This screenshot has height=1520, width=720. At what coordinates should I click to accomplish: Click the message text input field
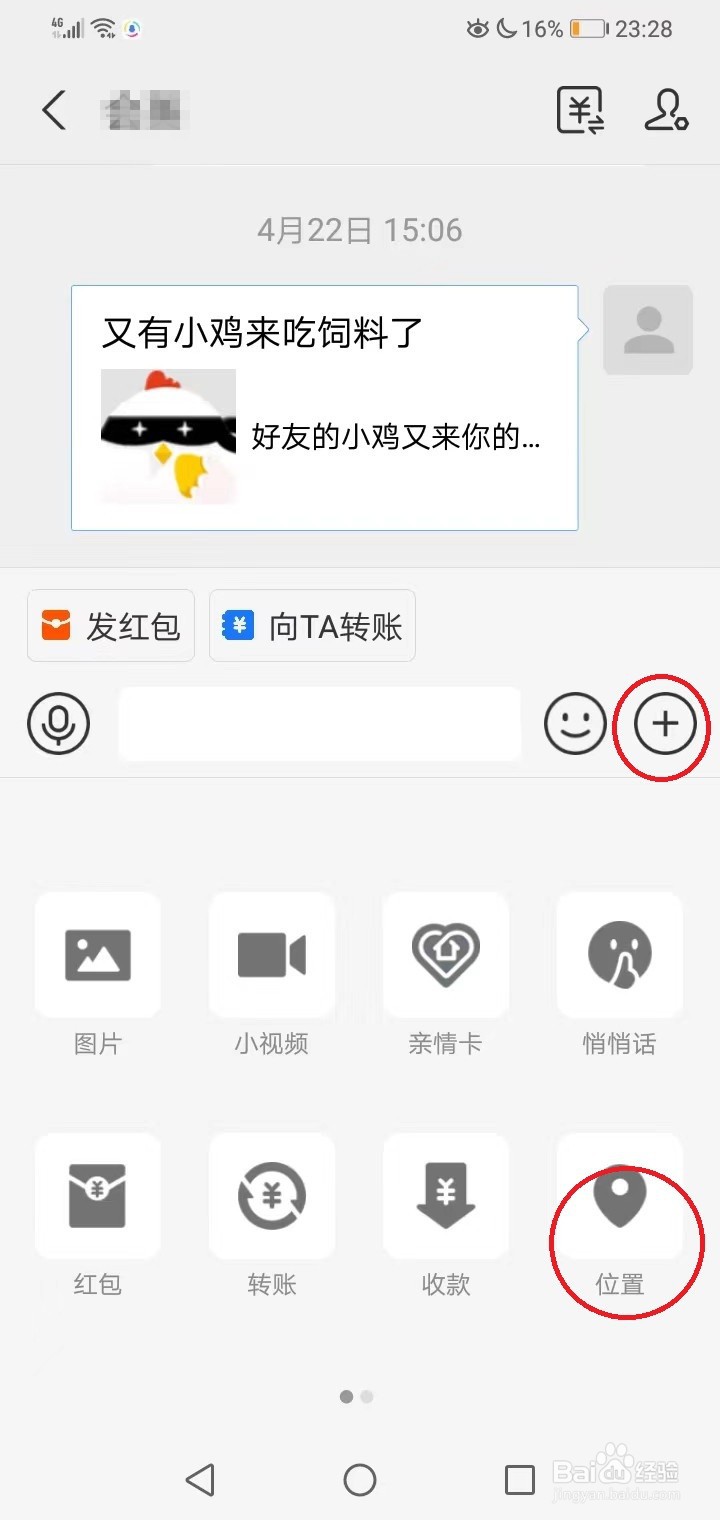320,723
